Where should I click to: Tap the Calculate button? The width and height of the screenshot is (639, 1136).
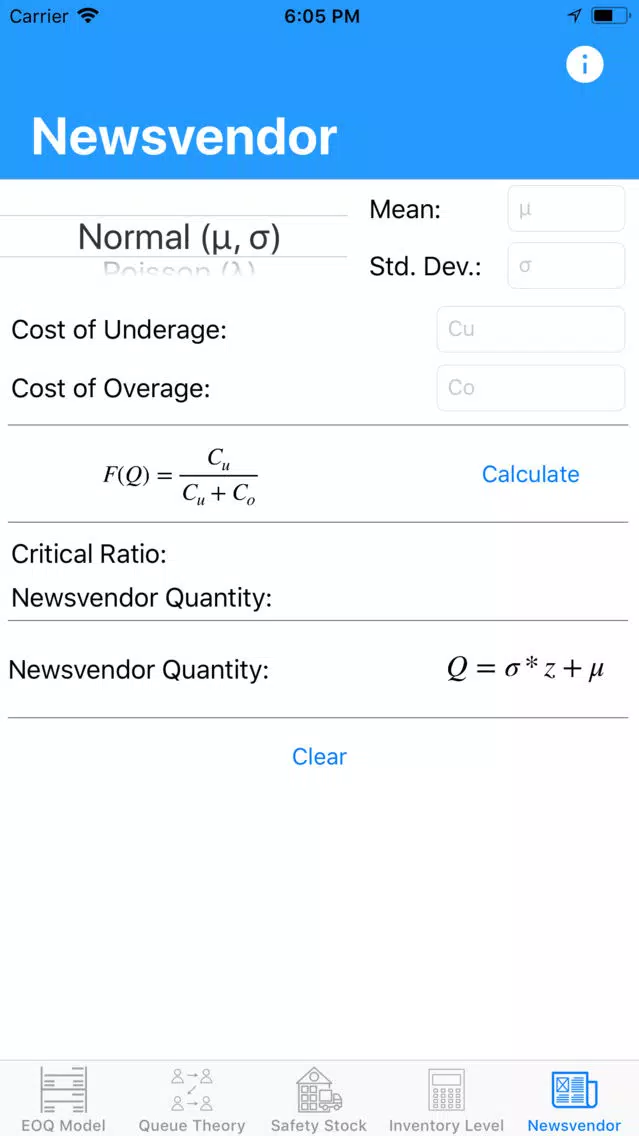point(530,474)
